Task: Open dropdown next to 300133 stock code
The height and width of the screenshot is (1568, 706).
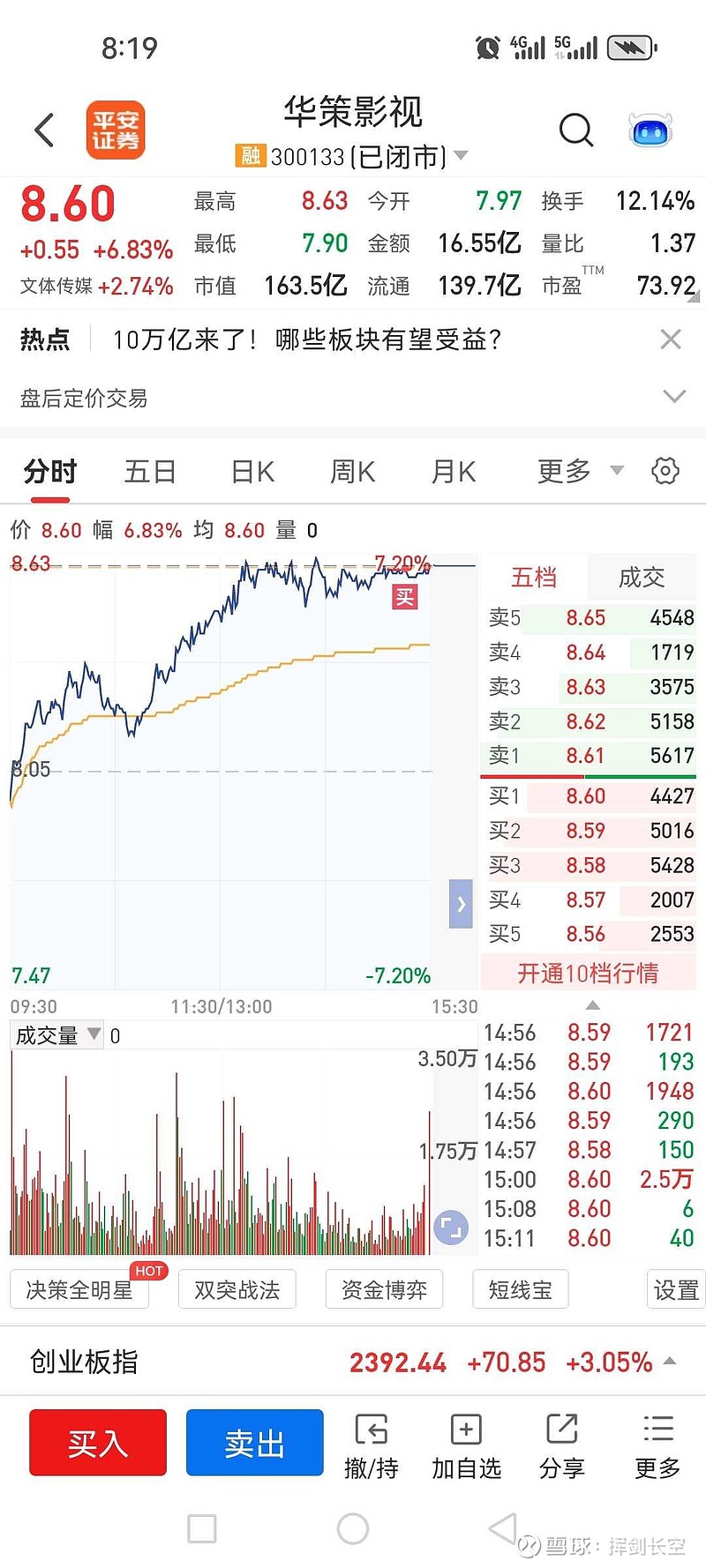Action: (460, 155)
